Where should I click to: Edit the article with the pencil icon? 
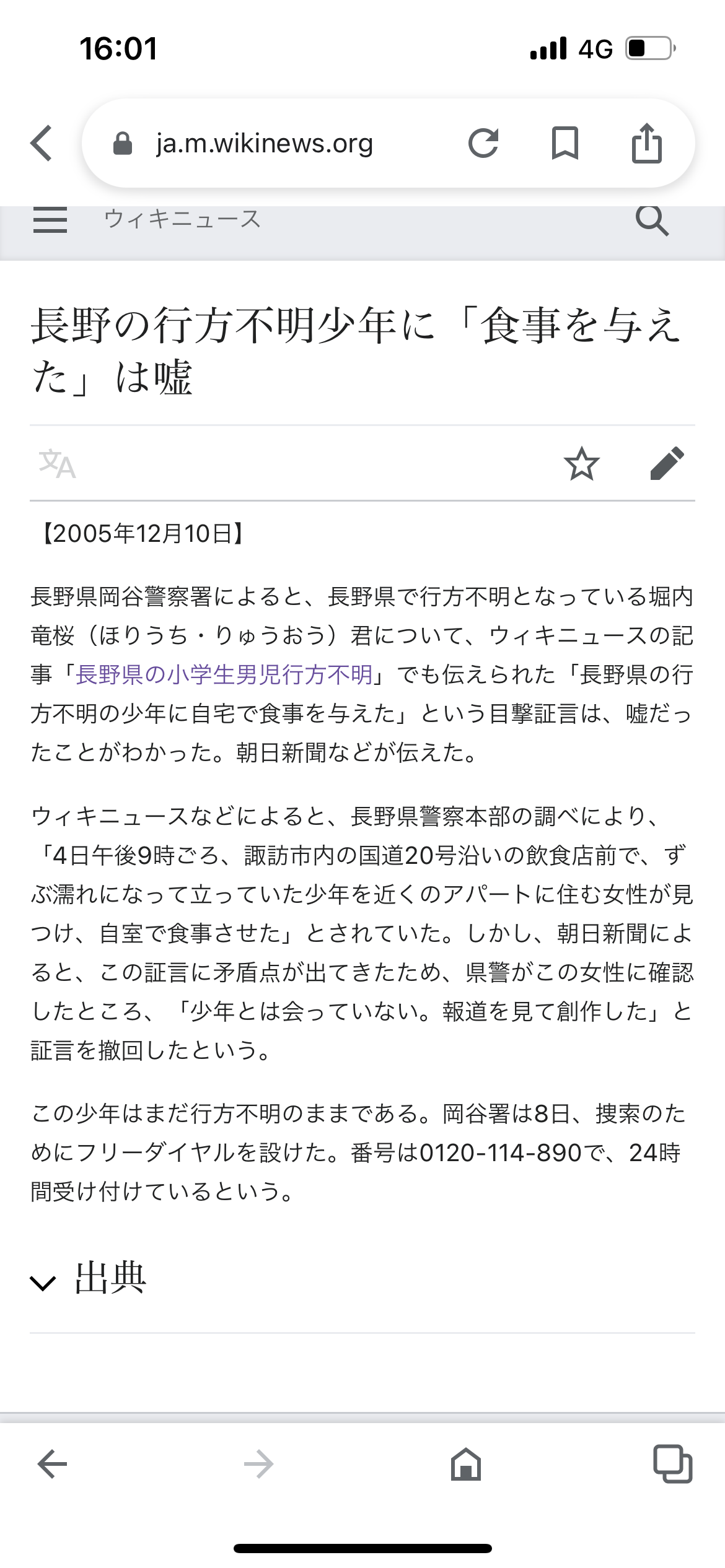[x=667, y=464]
